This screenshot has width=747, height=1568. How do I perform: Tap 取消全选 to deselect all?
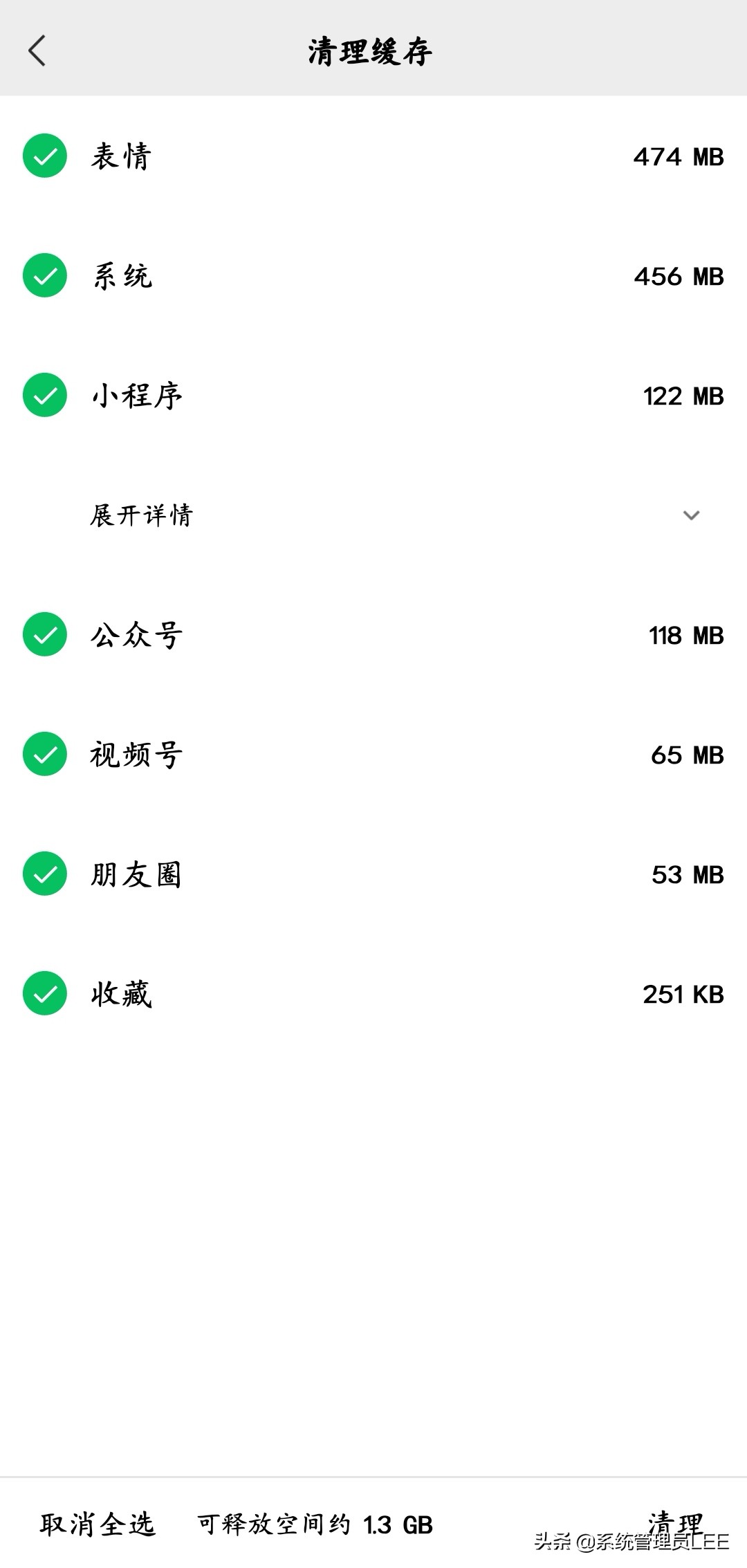pyautogui.click(x=98, y=1524)
